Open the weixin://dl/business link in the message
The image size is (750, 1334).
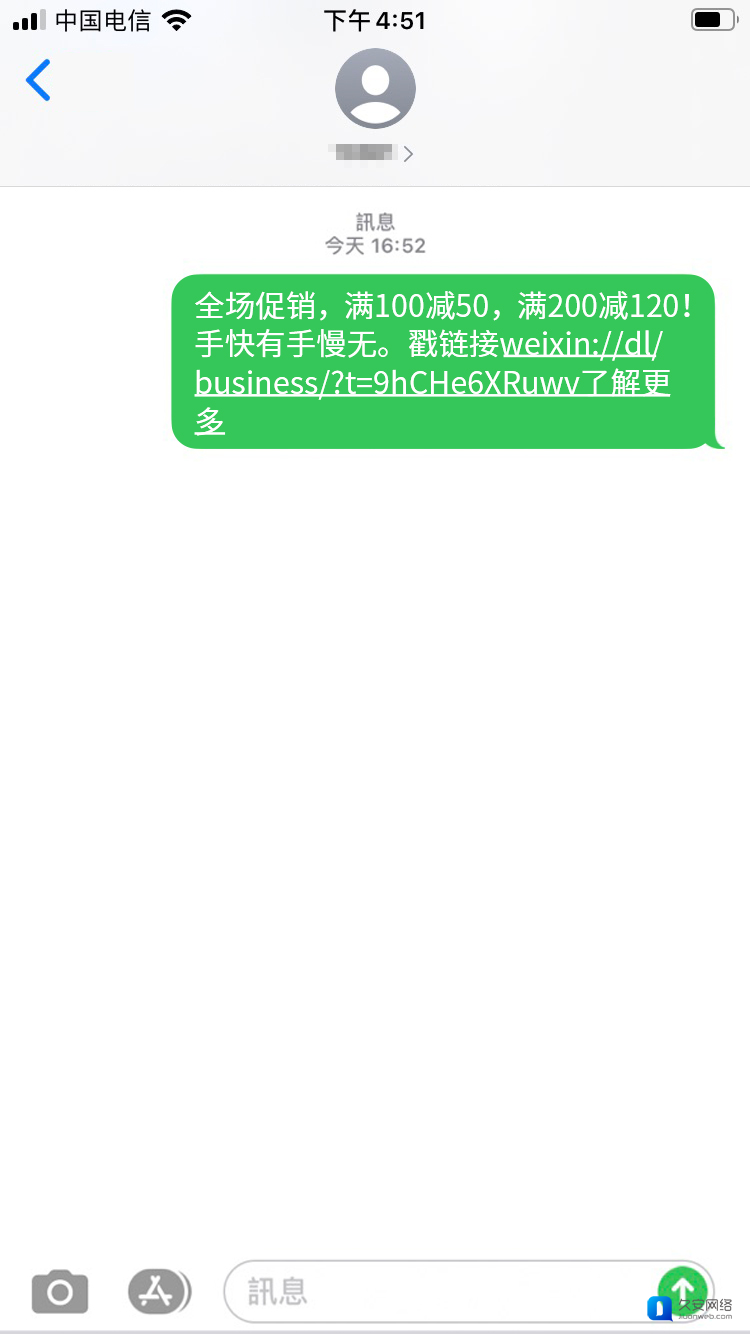430,364
